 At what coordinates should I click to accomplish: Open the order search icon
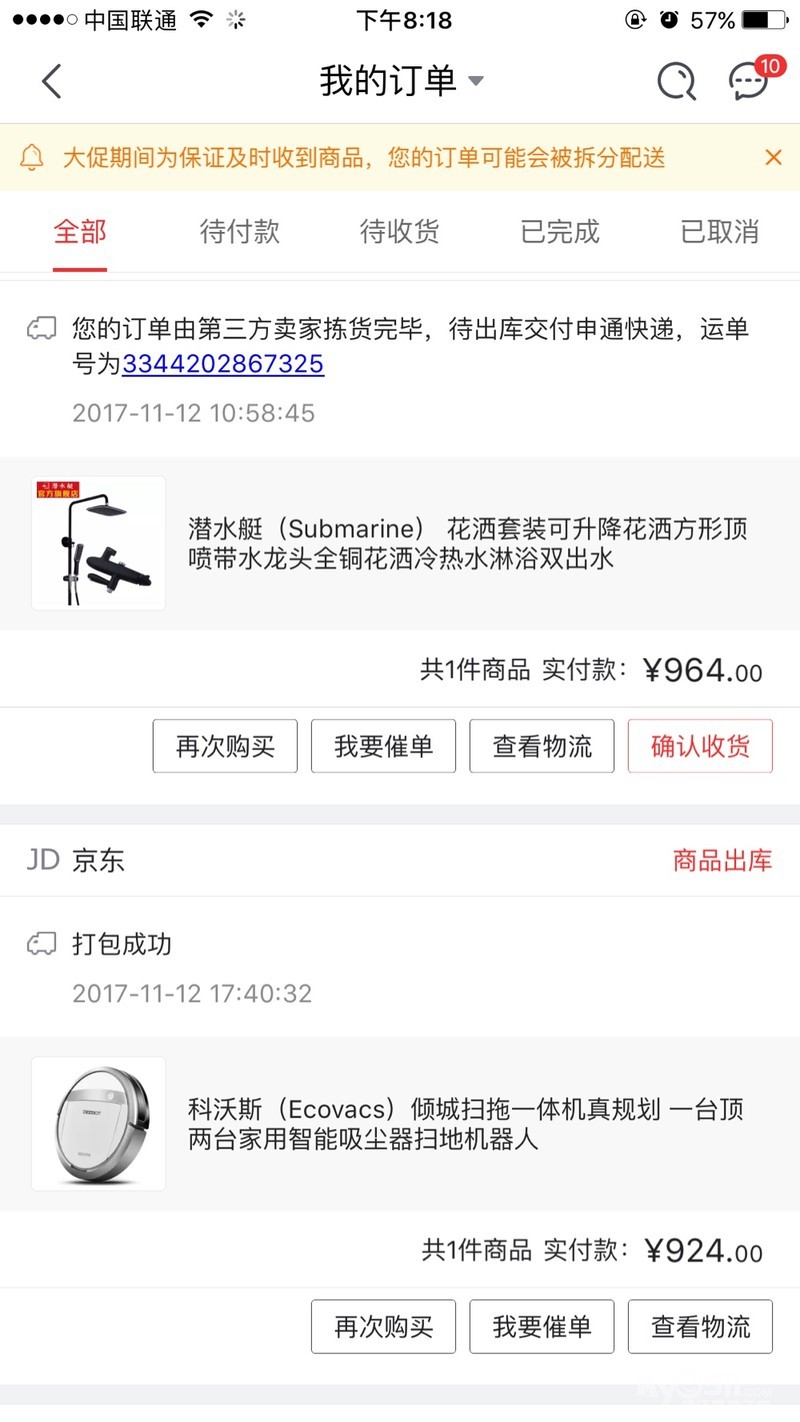(676, 81)
